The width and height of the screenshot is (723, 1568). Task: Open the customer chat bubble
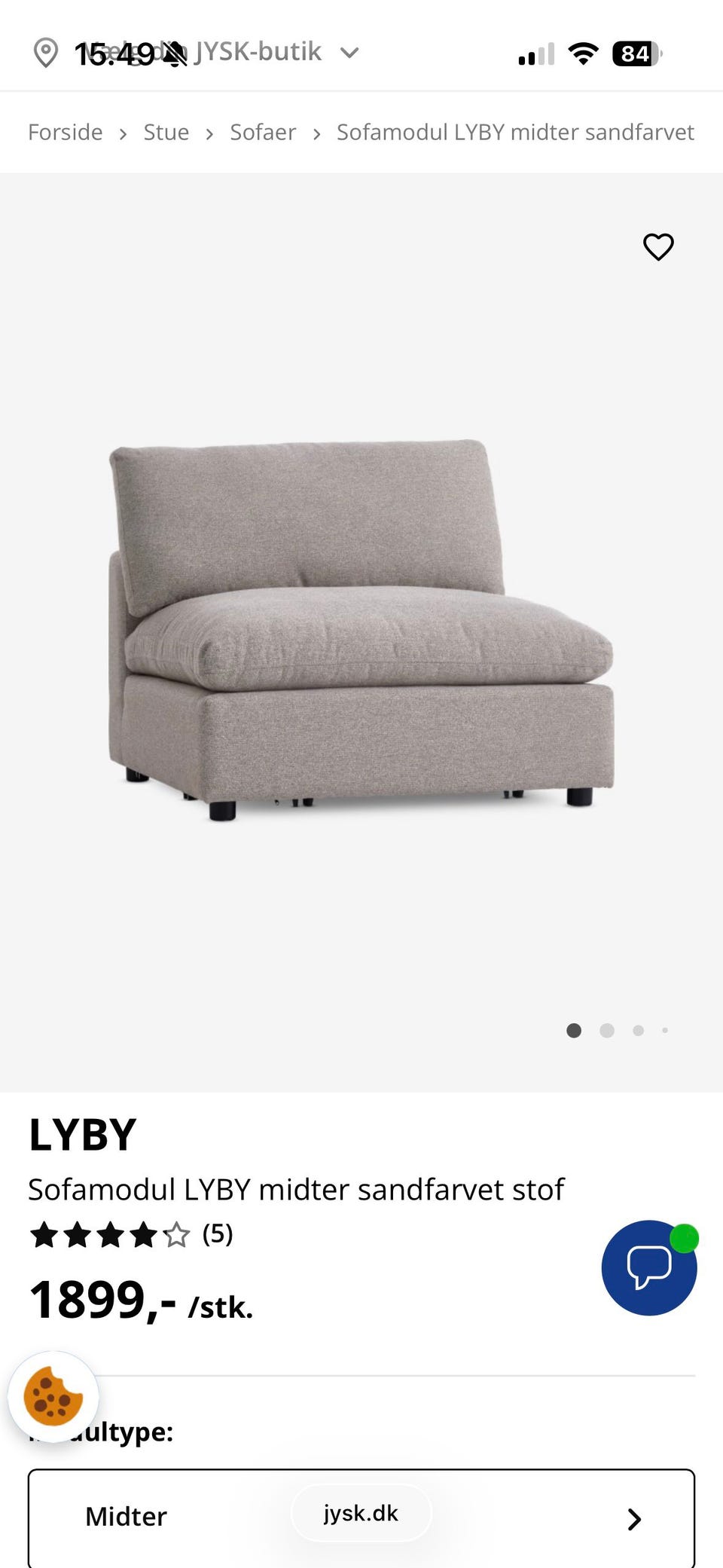pyautogui.click(x=649, y=1268)
